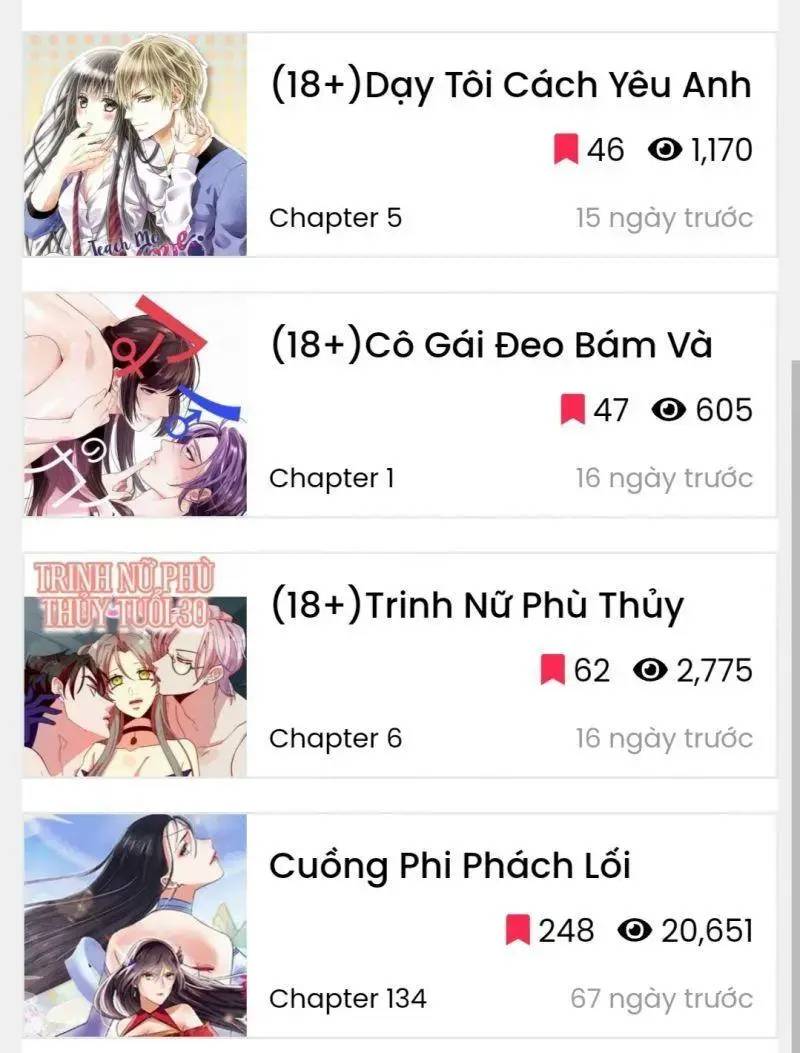Image resolution: width=800 pixels, height=1053 pixels.
Task: Open the cover thumbnail of Trinh Nữ Phù Thủy
Action: pos(135,670)
